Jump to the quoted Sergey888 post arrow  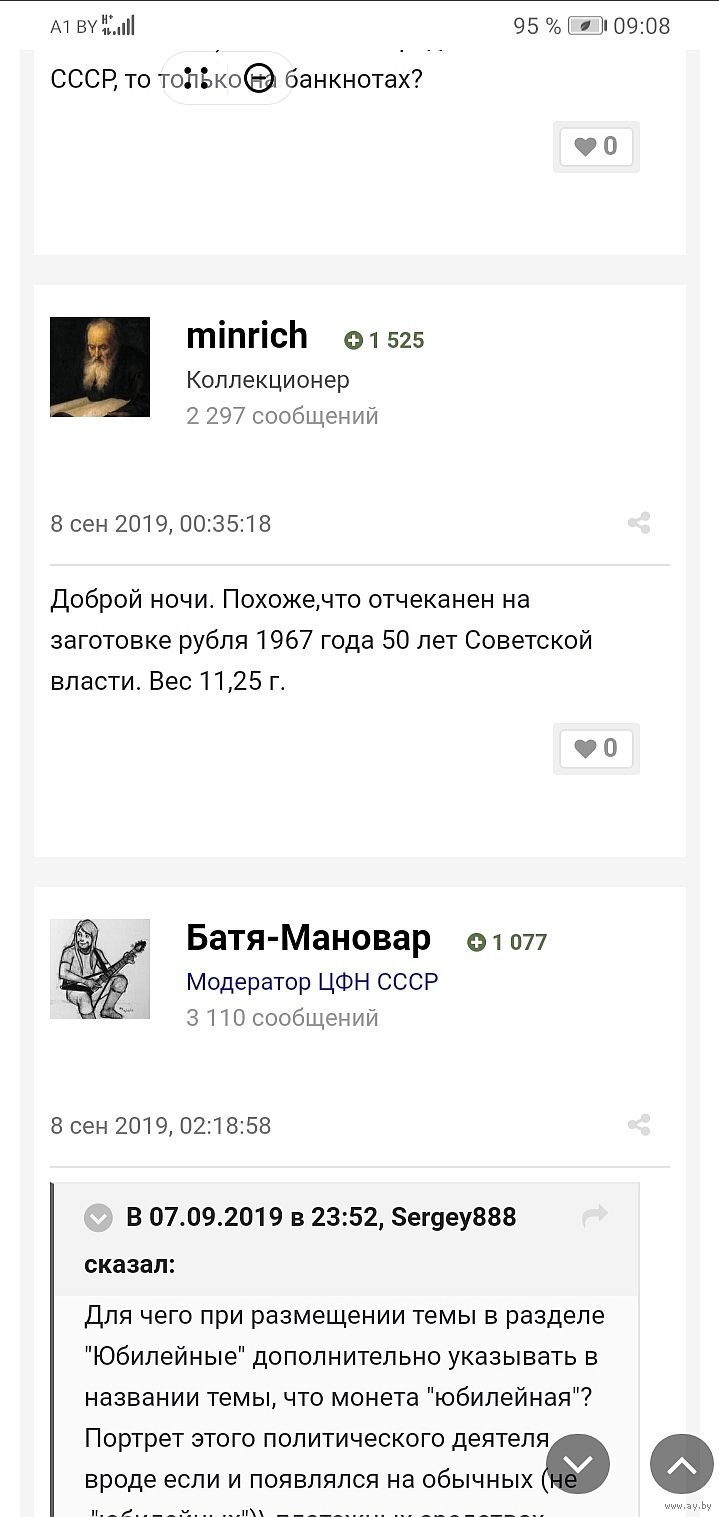click(x=595, y=1216)
